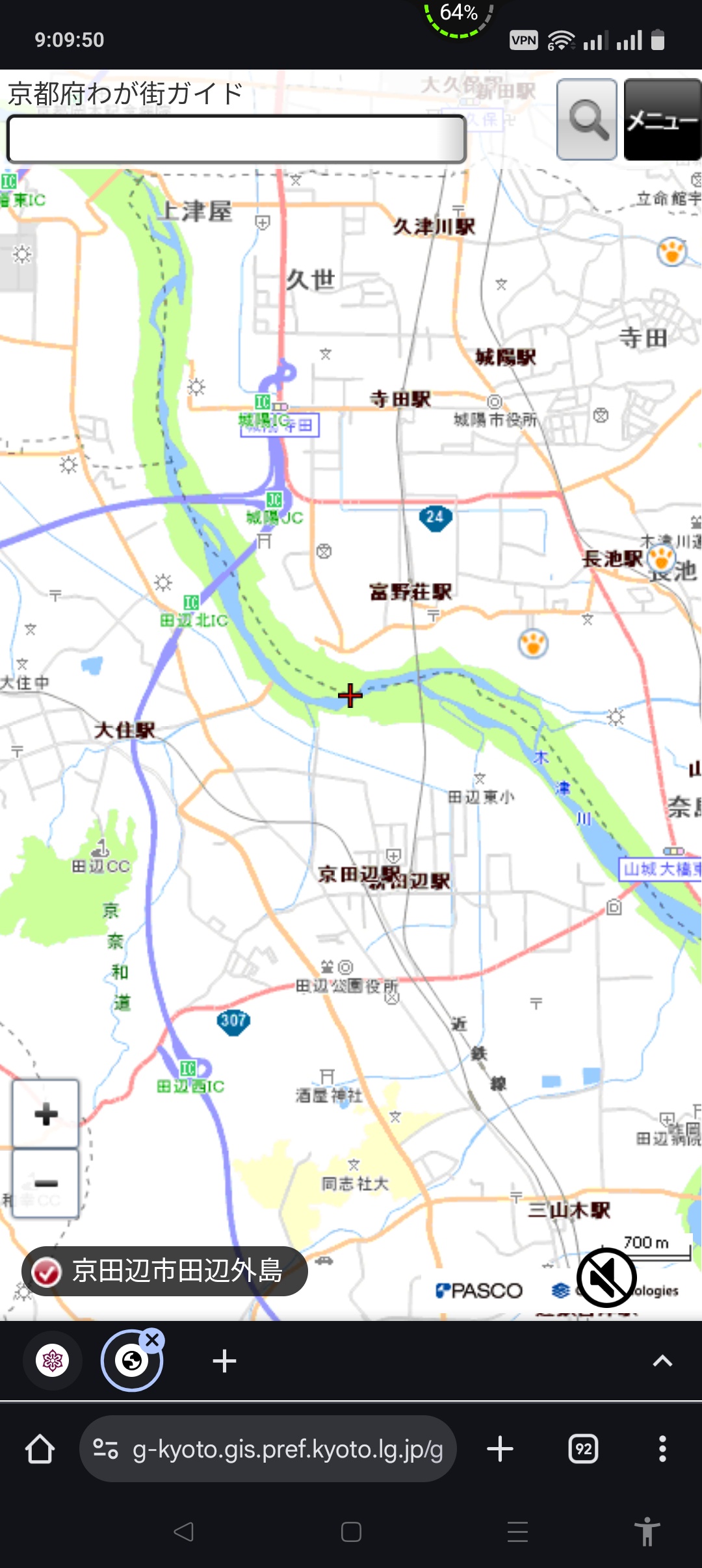This screenshot has width=702, height=1568.
Task: Go back with system back button
Action: [183, 1532]
